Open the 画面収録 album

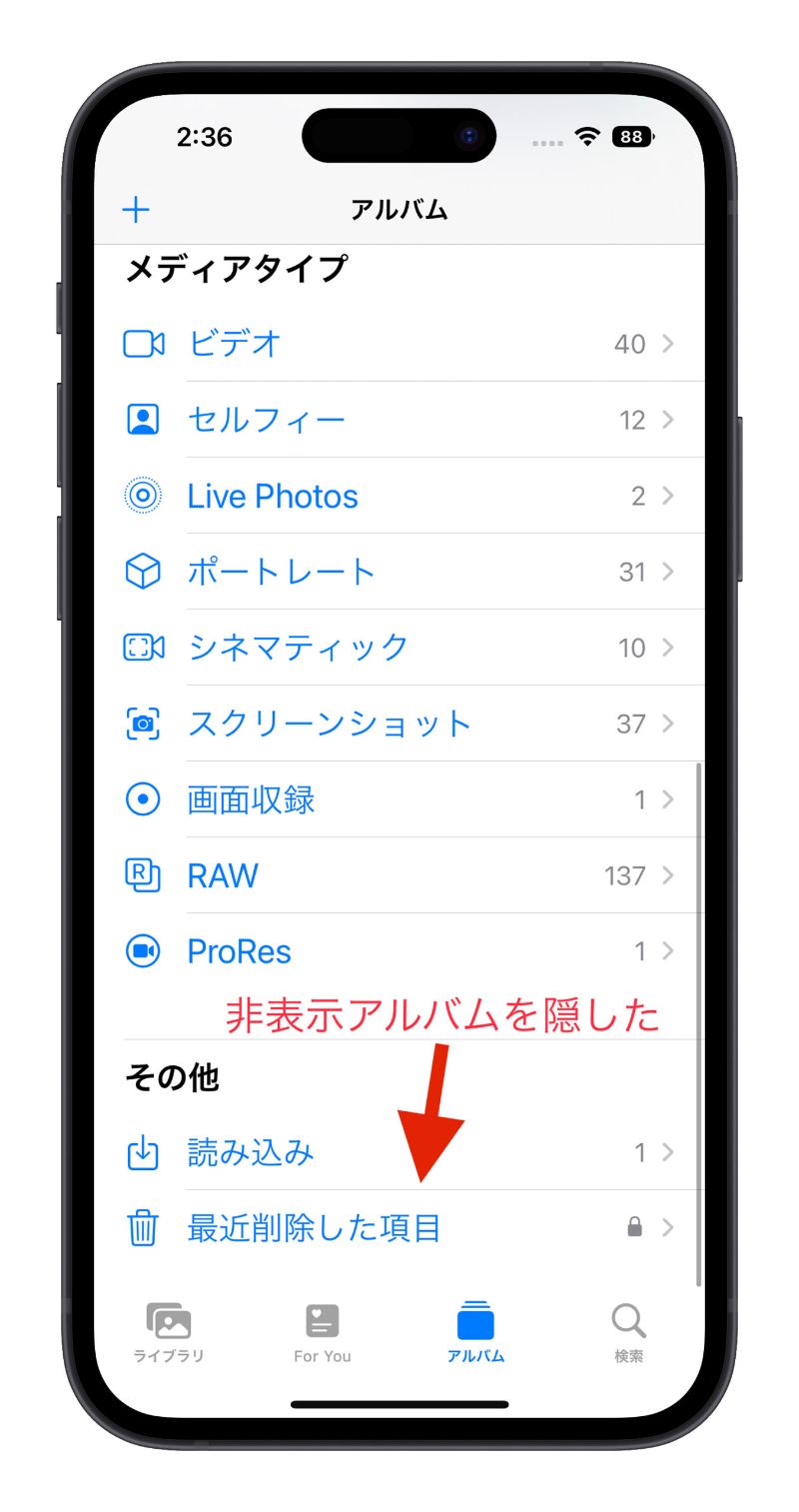399,799
